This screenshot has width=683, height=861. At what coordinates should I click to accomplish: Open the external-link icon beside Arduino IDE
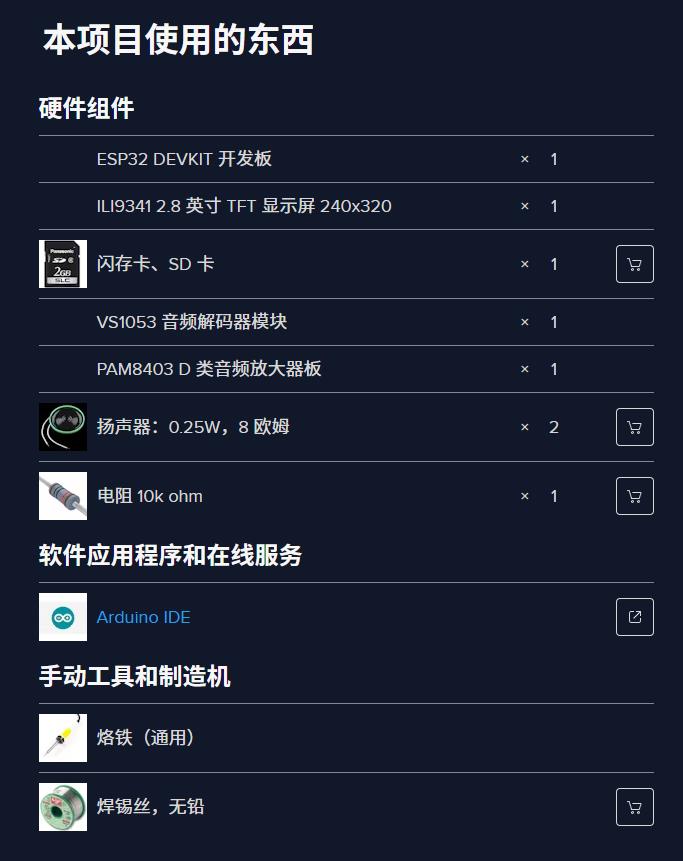click(x=634, y=617)
